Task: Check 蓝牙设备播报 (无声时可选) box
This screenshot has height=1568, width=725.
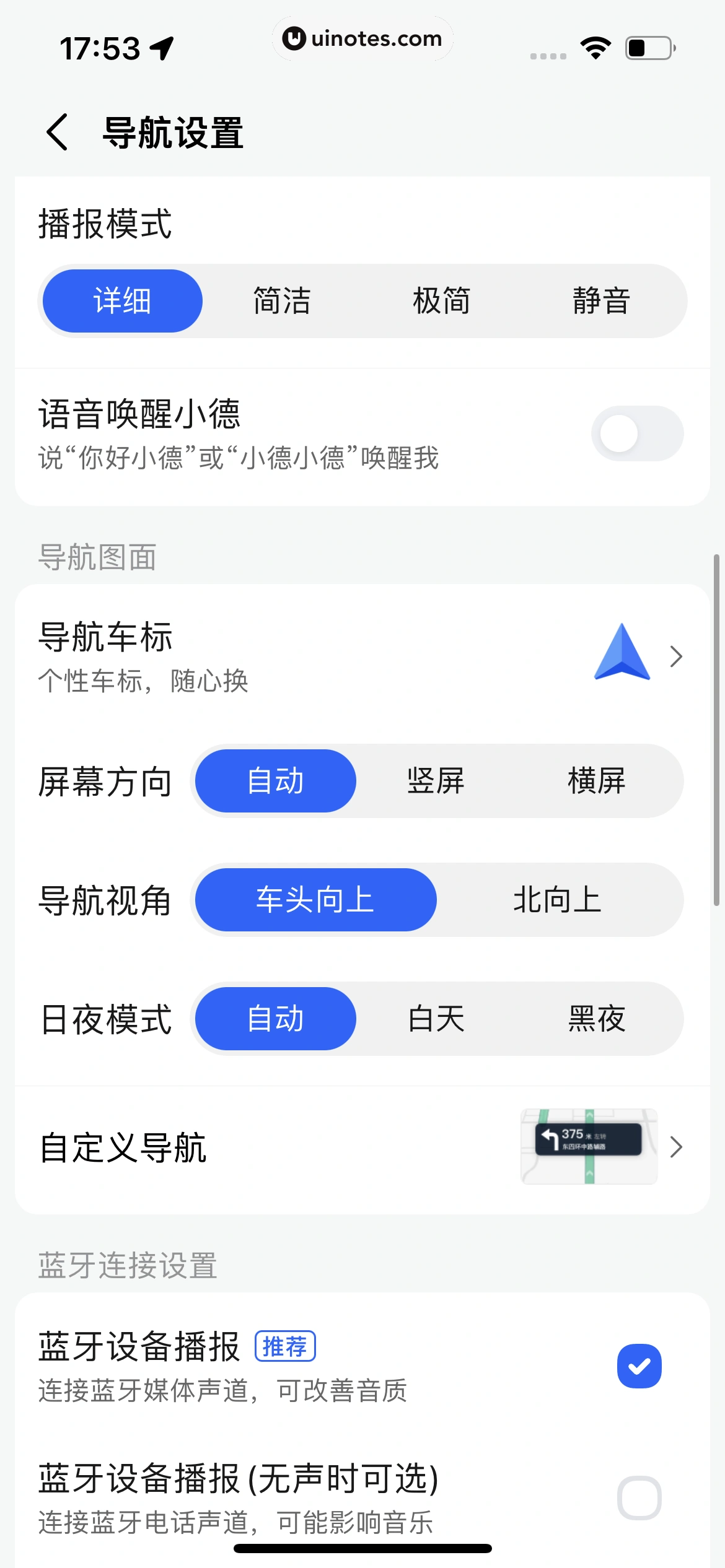Action: pos(639,1497)
